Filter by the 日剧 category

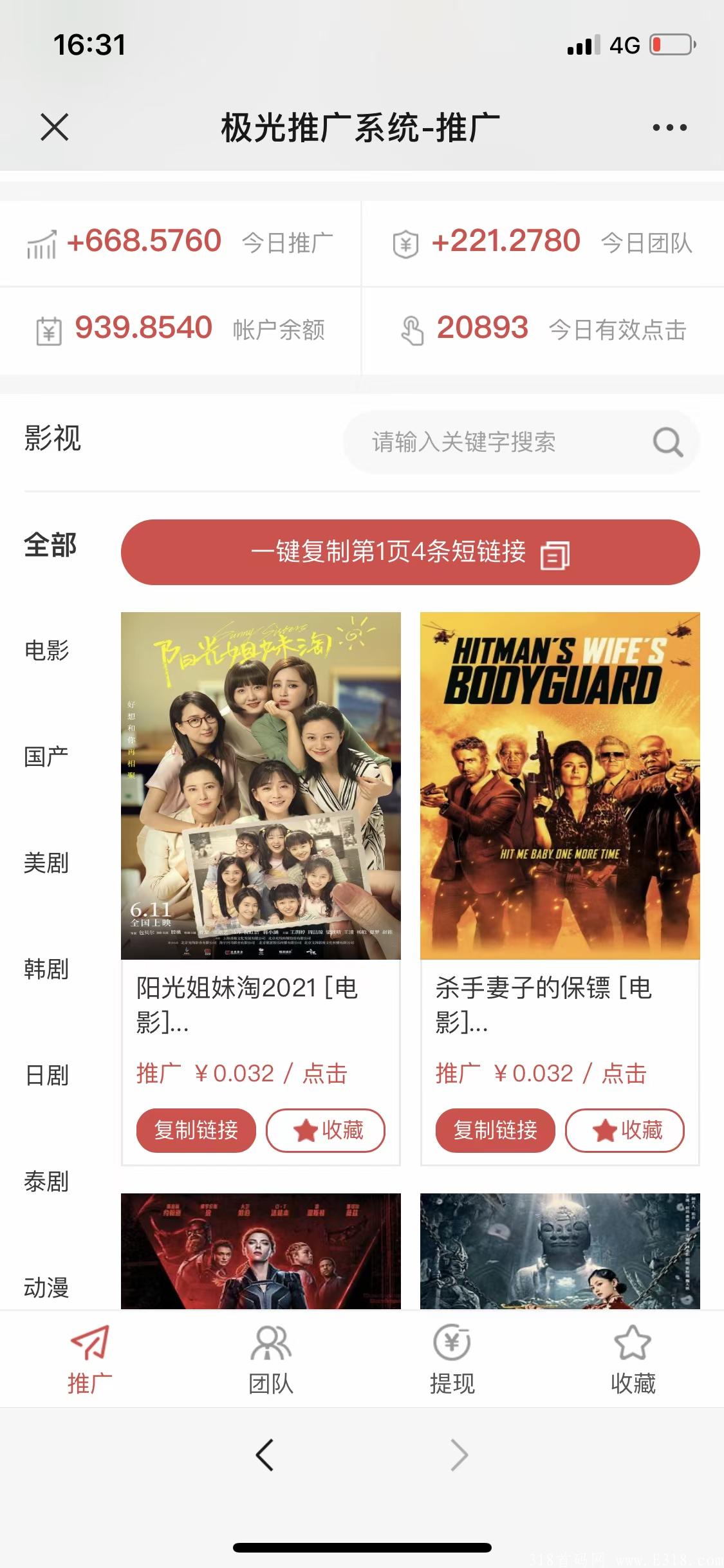point(46,1075)
